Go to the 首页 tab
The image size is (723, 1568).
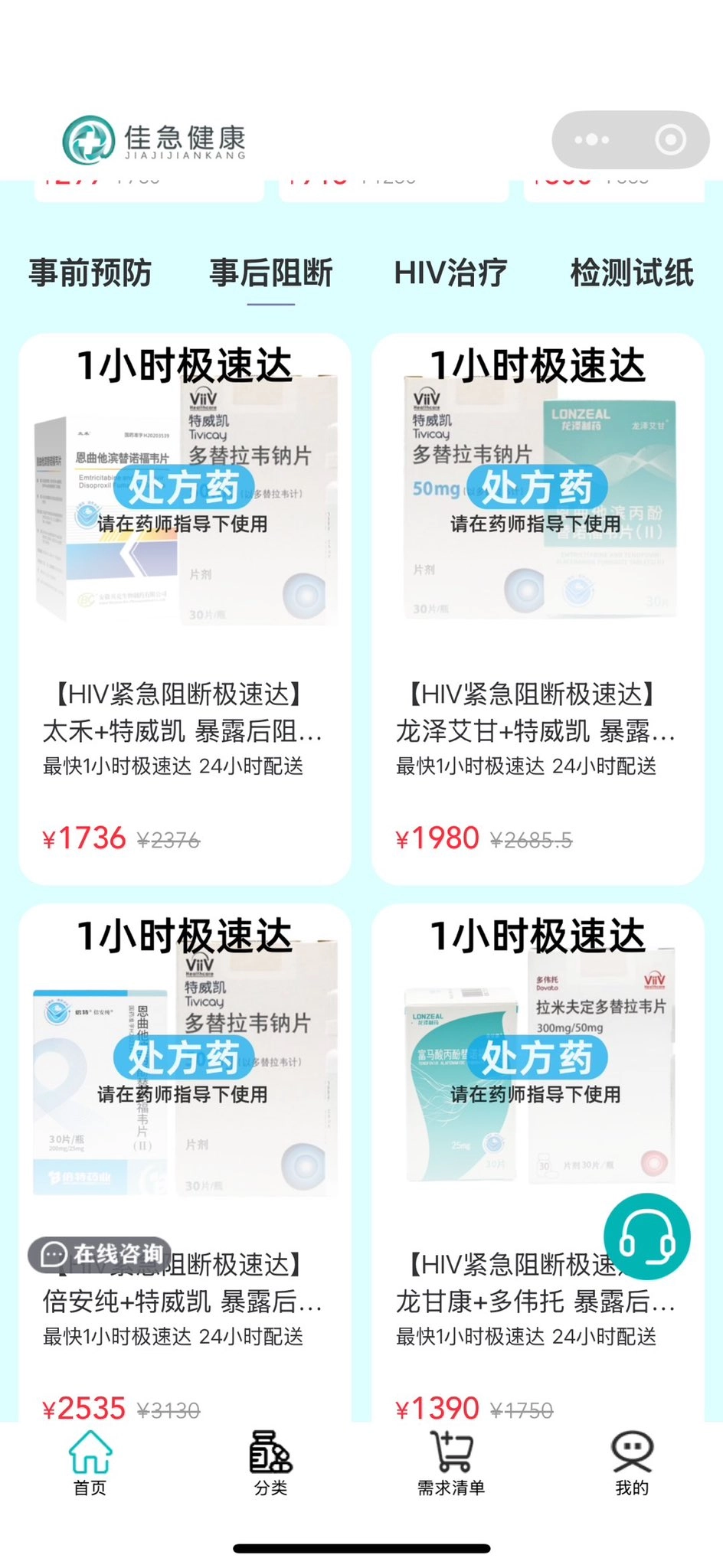tap(90, 1462)
